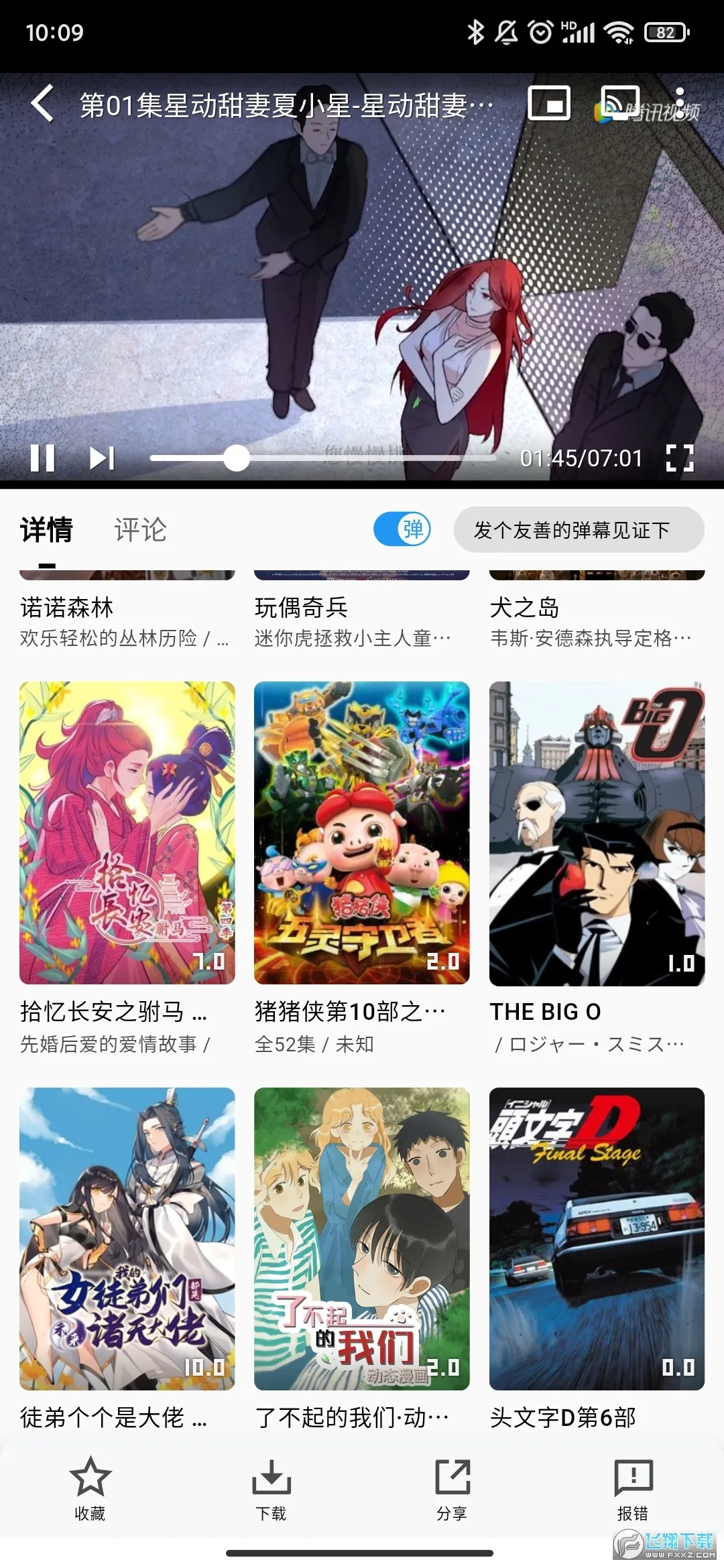Select the 详情 details tab

pyautogui.click(x=46, y=529)
